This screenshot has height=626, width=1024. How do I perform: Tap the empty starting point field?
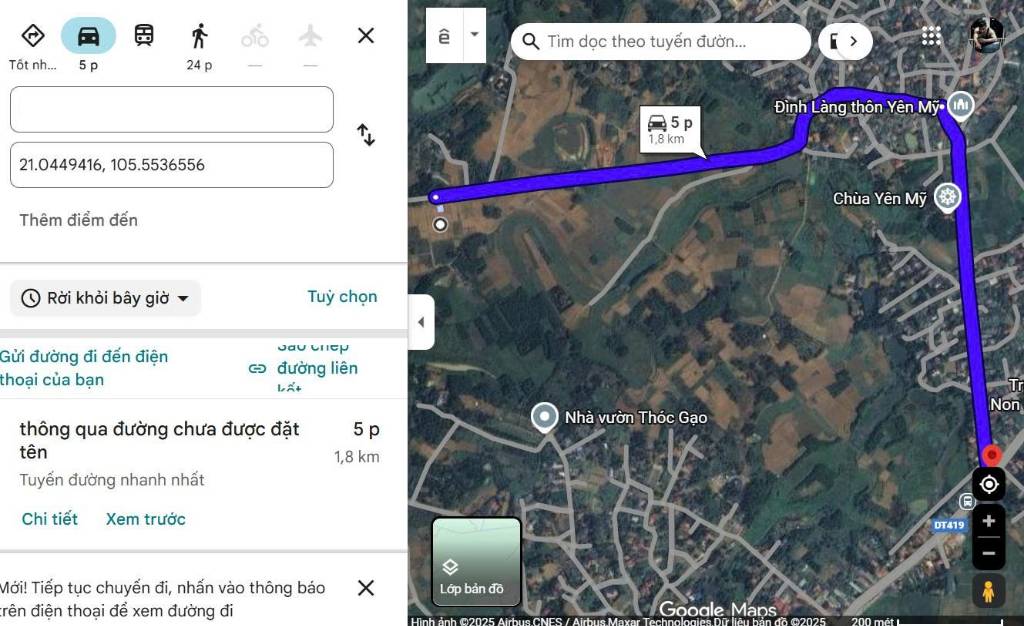tap(171, 109)
